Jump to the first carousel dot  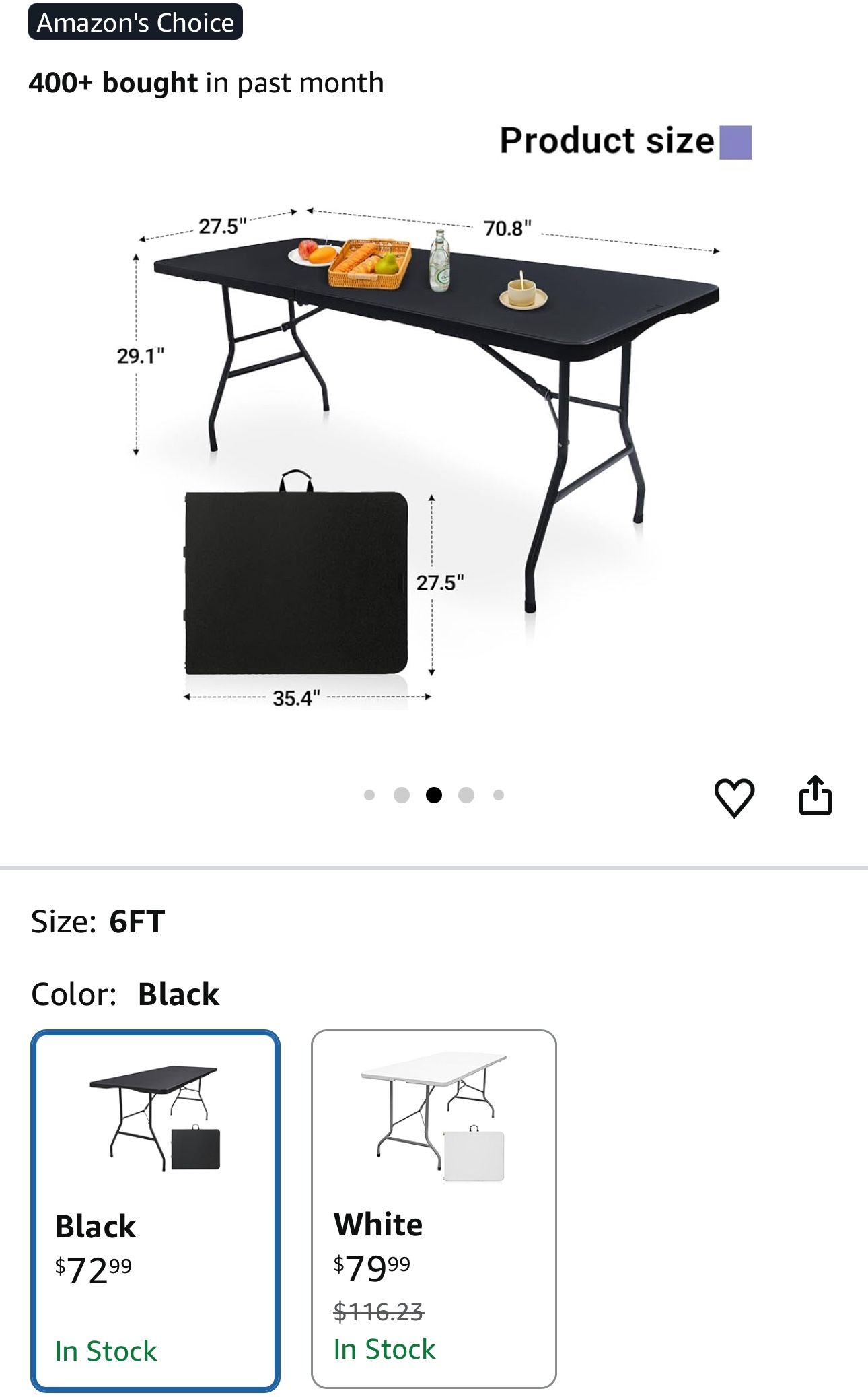point(369,795)
